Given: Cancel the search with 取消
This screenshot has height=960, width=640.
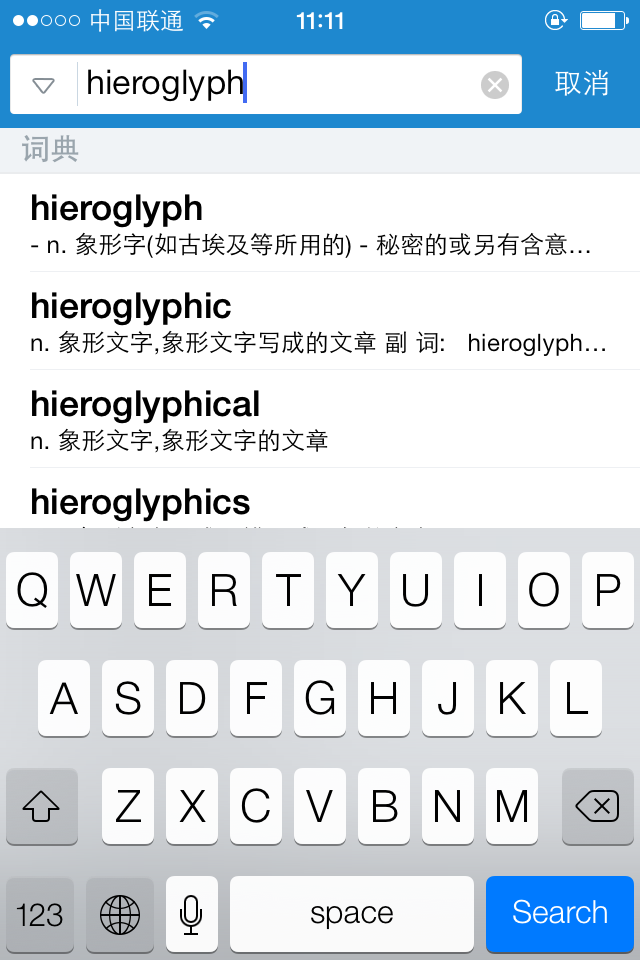Looking at the screenshot, I should (582, 84).
